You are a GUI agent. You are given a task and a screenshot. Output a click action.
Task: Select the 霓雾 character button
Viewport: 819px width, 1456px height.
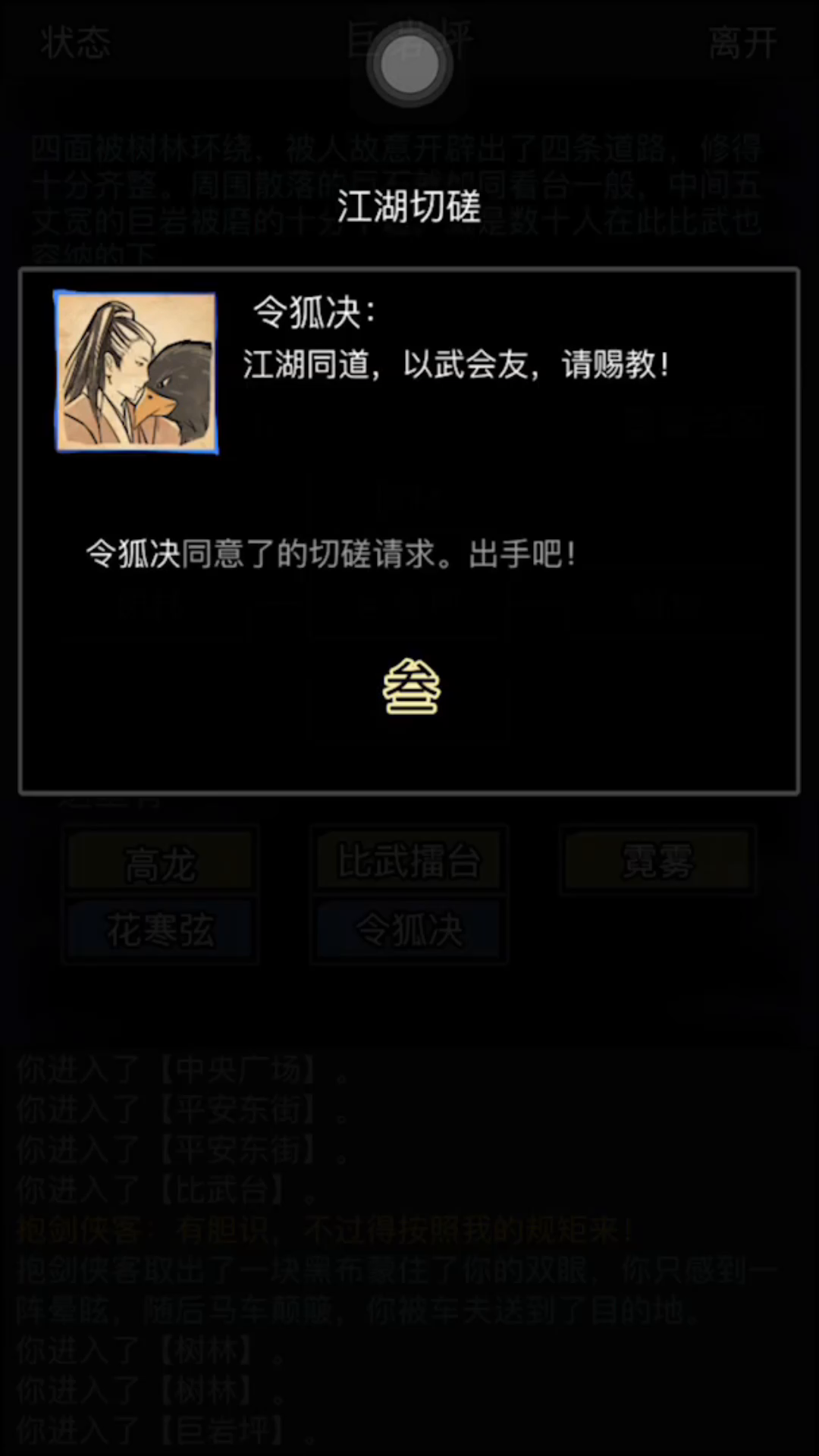[657, 862]
